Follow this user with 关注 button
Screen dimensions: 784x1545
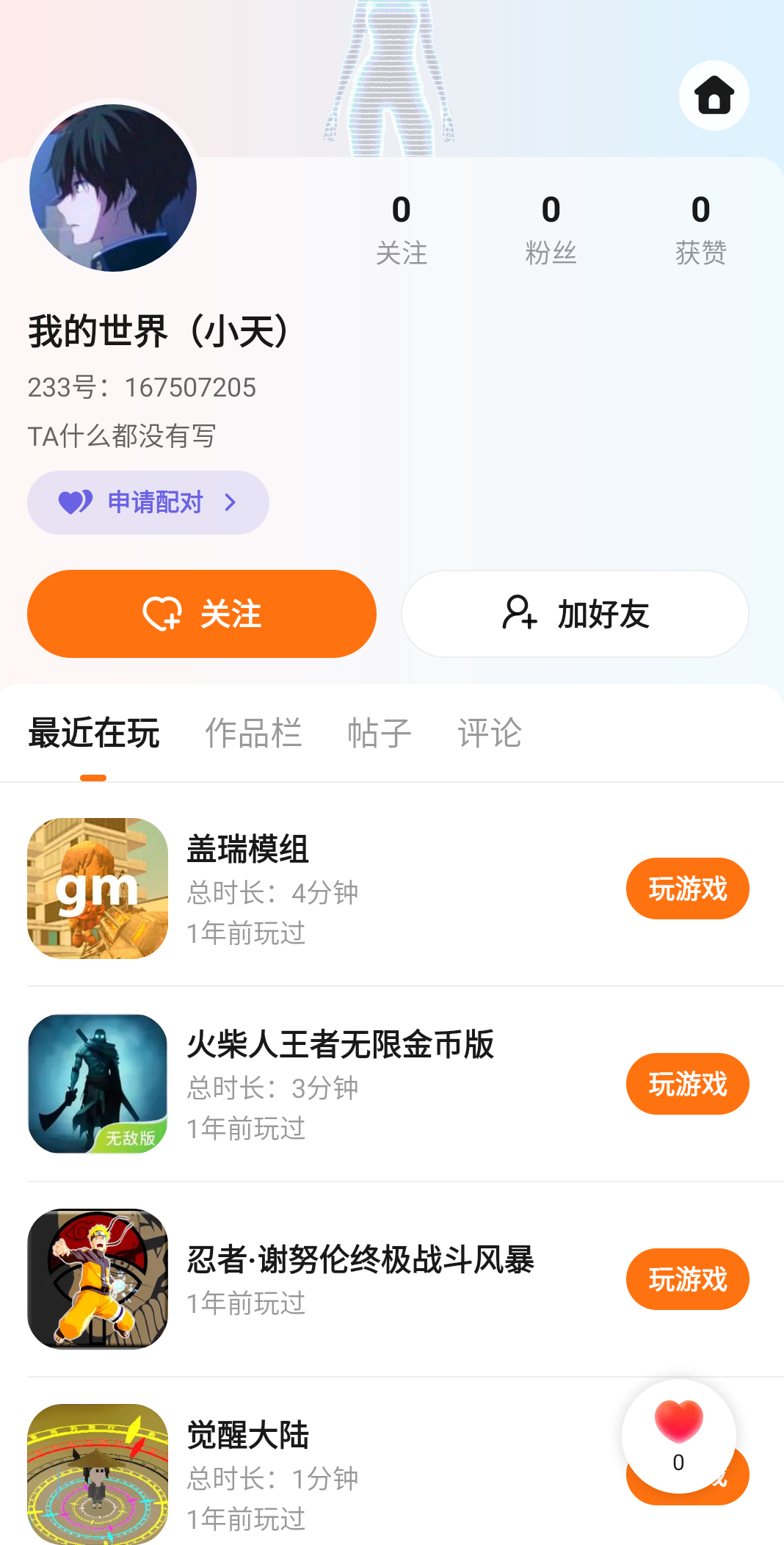click(202, 614)
